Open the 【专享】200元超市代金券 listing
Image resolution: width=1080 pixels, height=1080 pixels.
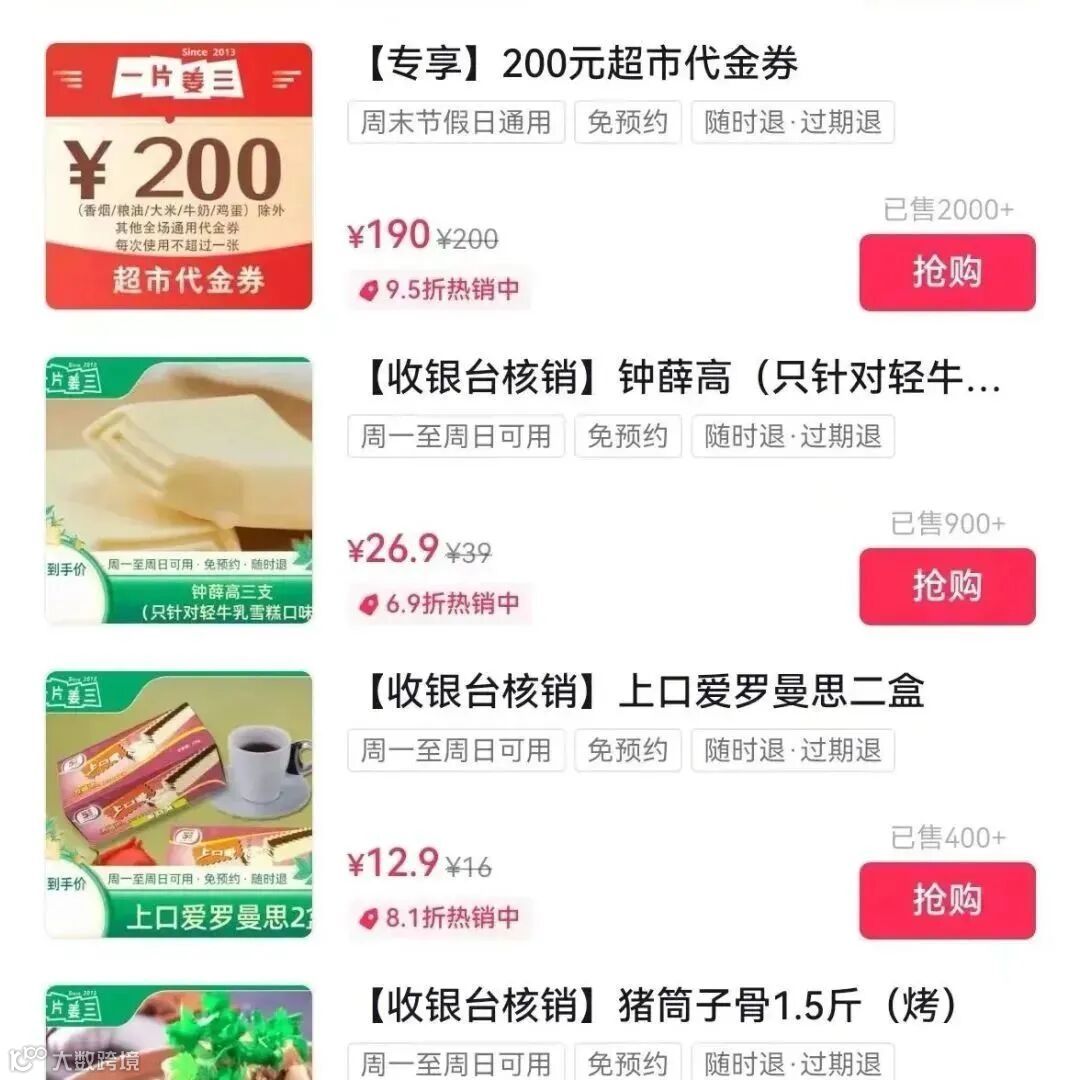point(579,64)
